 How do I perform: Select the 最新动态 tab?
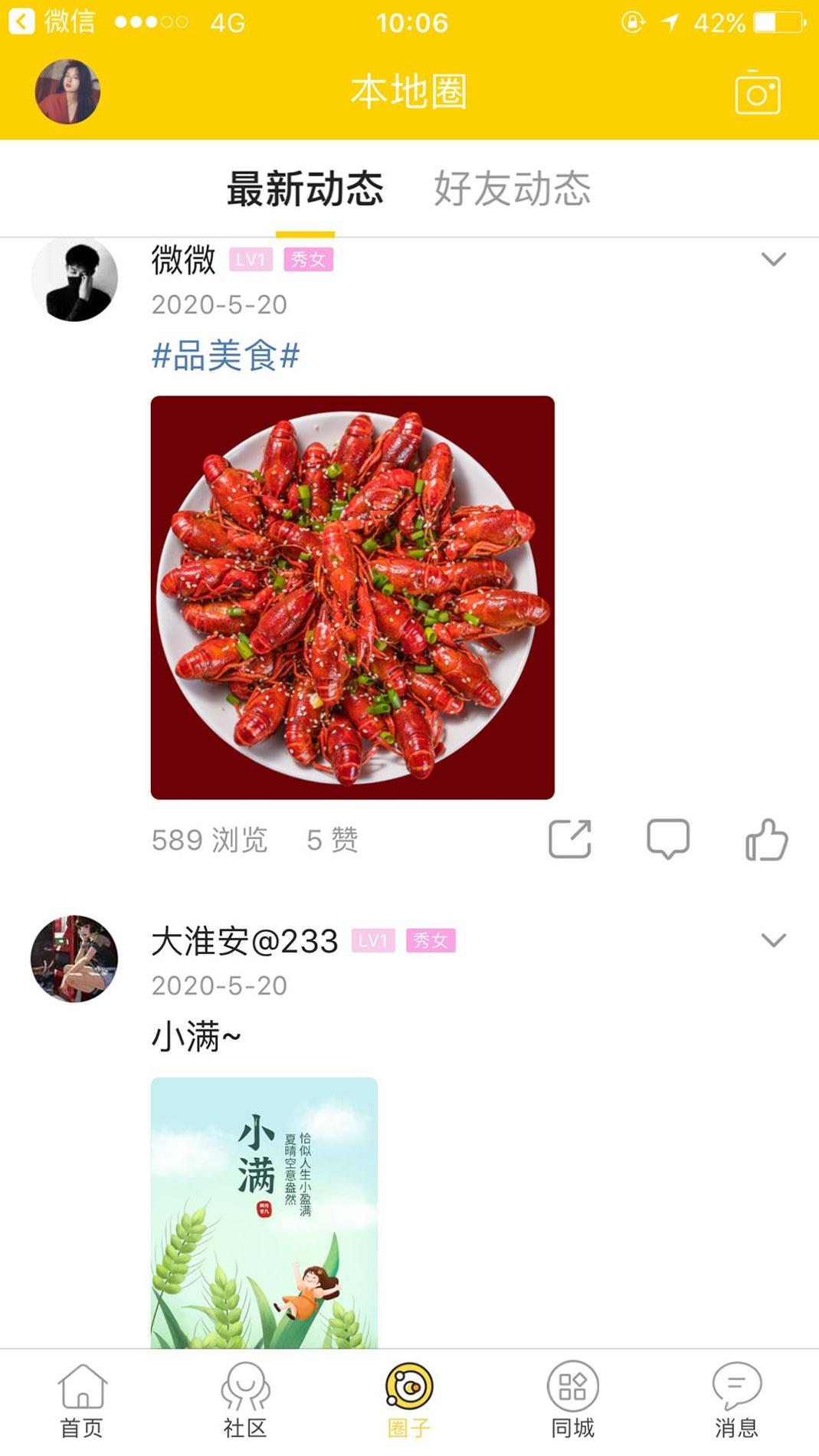(304, 192)
